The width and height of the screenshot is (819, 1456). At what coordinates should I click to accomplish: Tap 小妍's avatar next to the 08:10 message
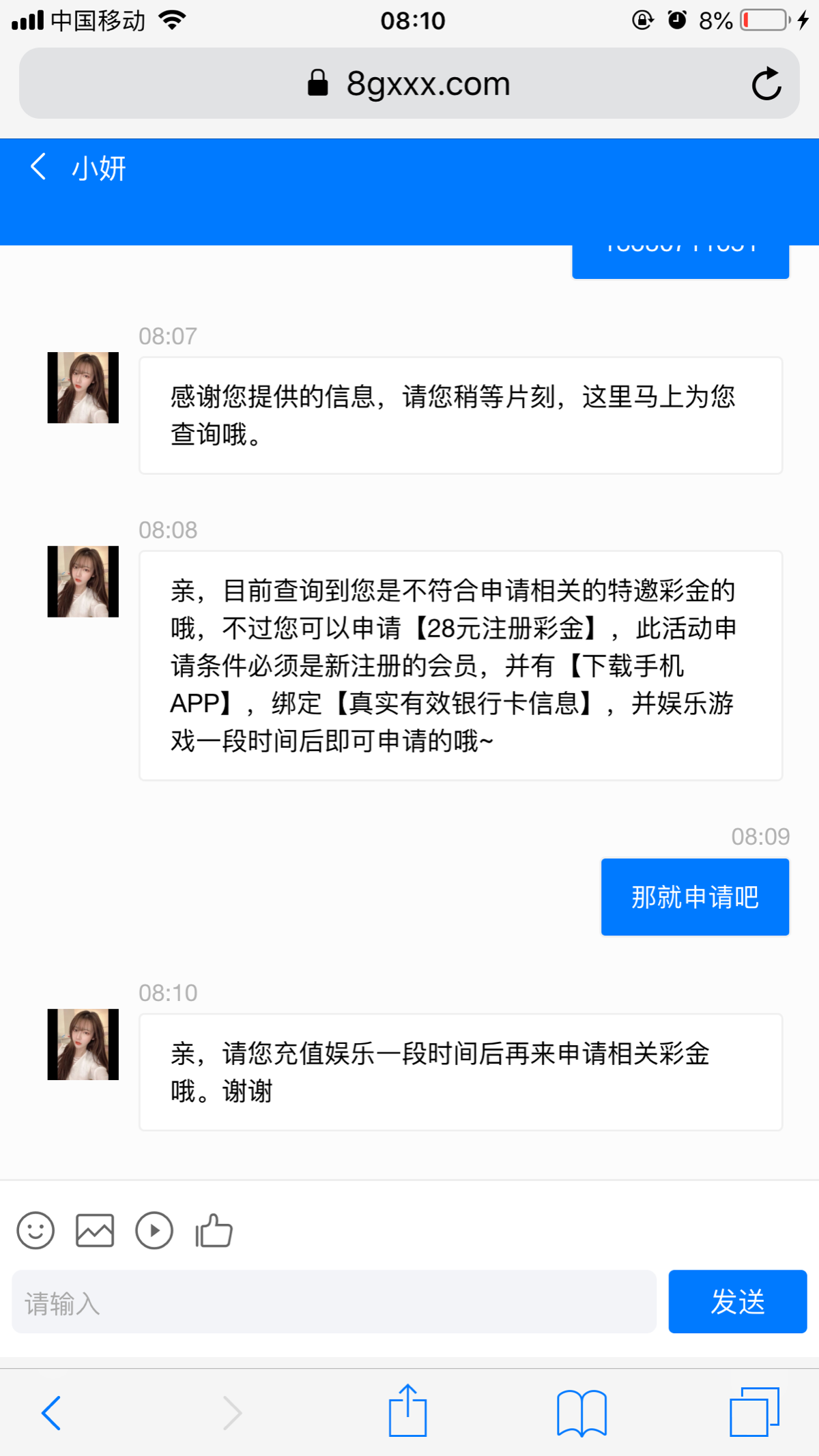pos(82,1044)
